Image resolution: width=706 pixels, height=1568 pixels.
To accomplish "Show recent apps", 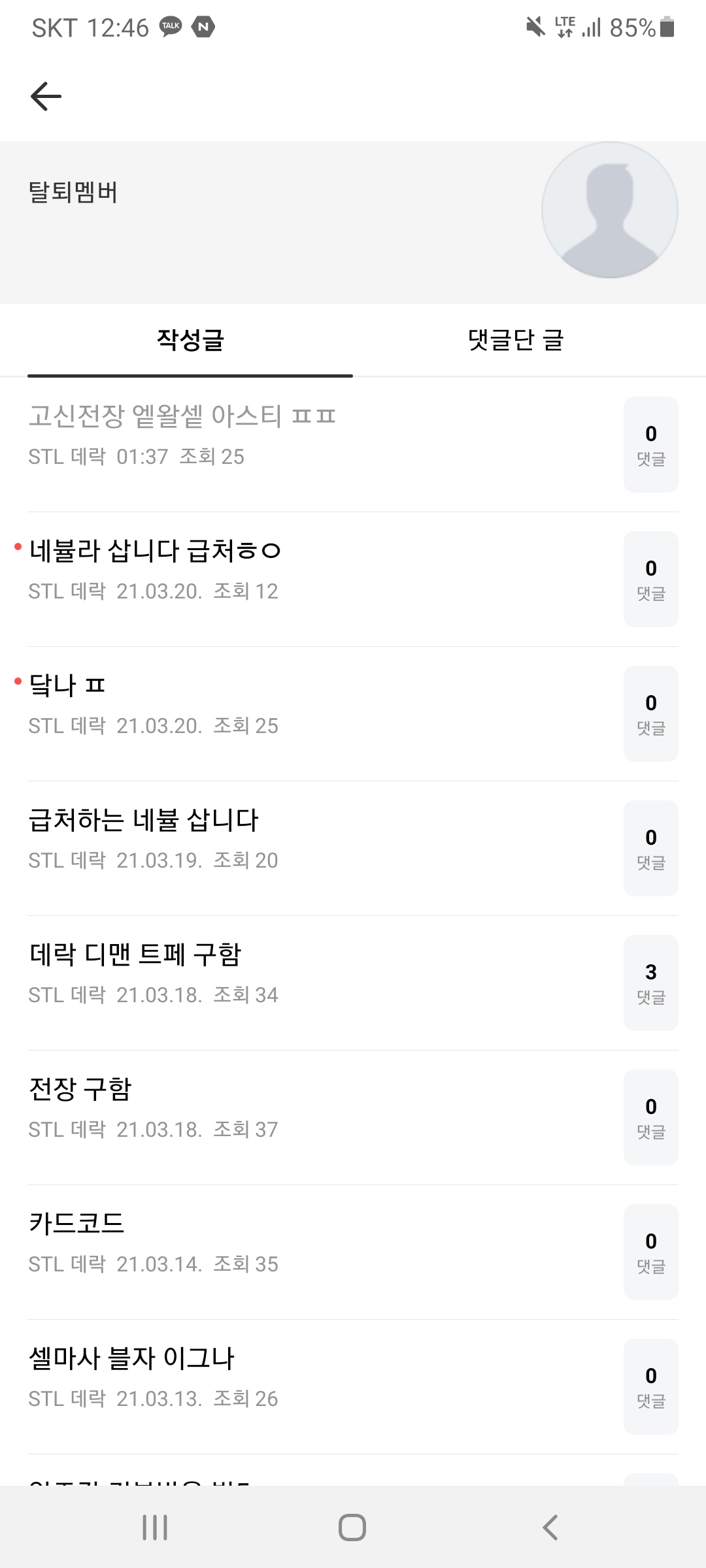I will pyautogui.click(x=155, y=1527).
